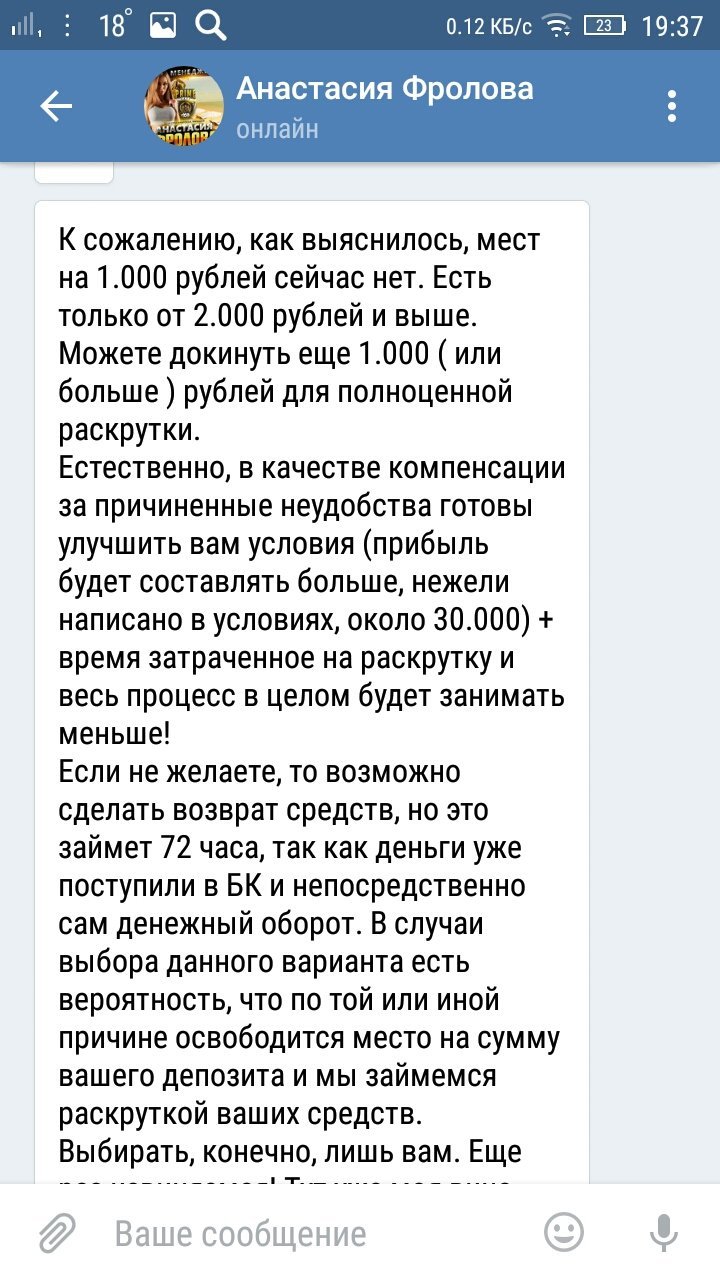Open the three-dot overflow menu

(672, 106)
